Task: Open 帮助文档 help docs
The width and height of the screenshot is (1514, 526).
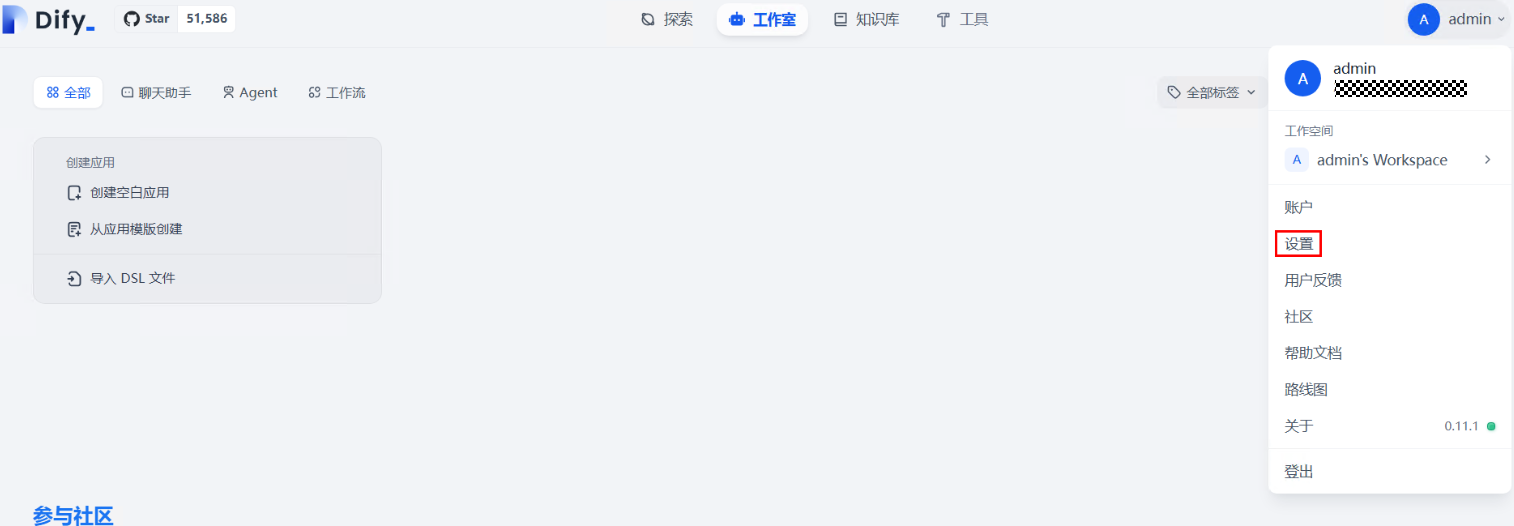Action: (1313, 353)
